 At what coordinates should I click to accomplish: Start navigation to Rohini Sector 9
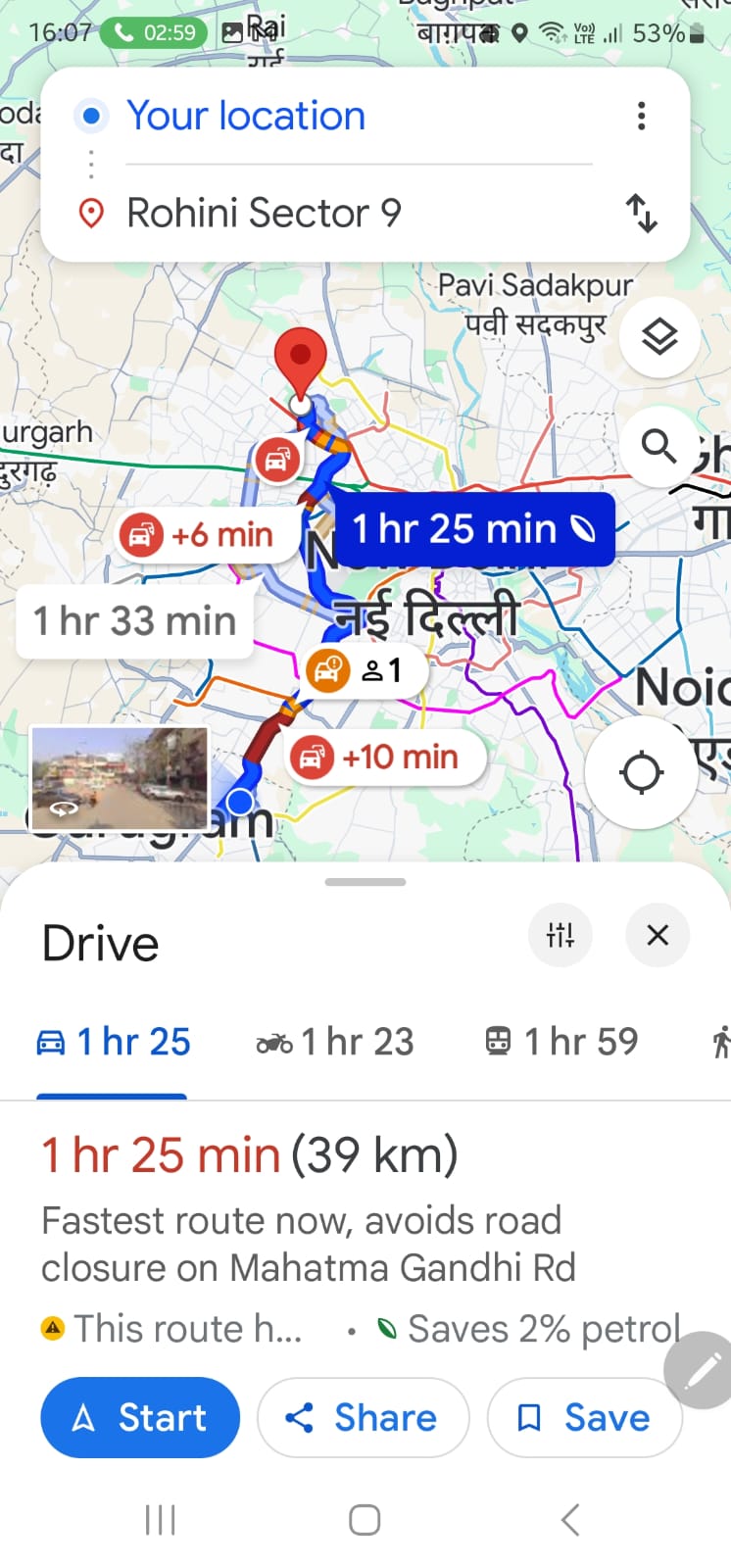pyautogui.click(x=140, y=1417)
